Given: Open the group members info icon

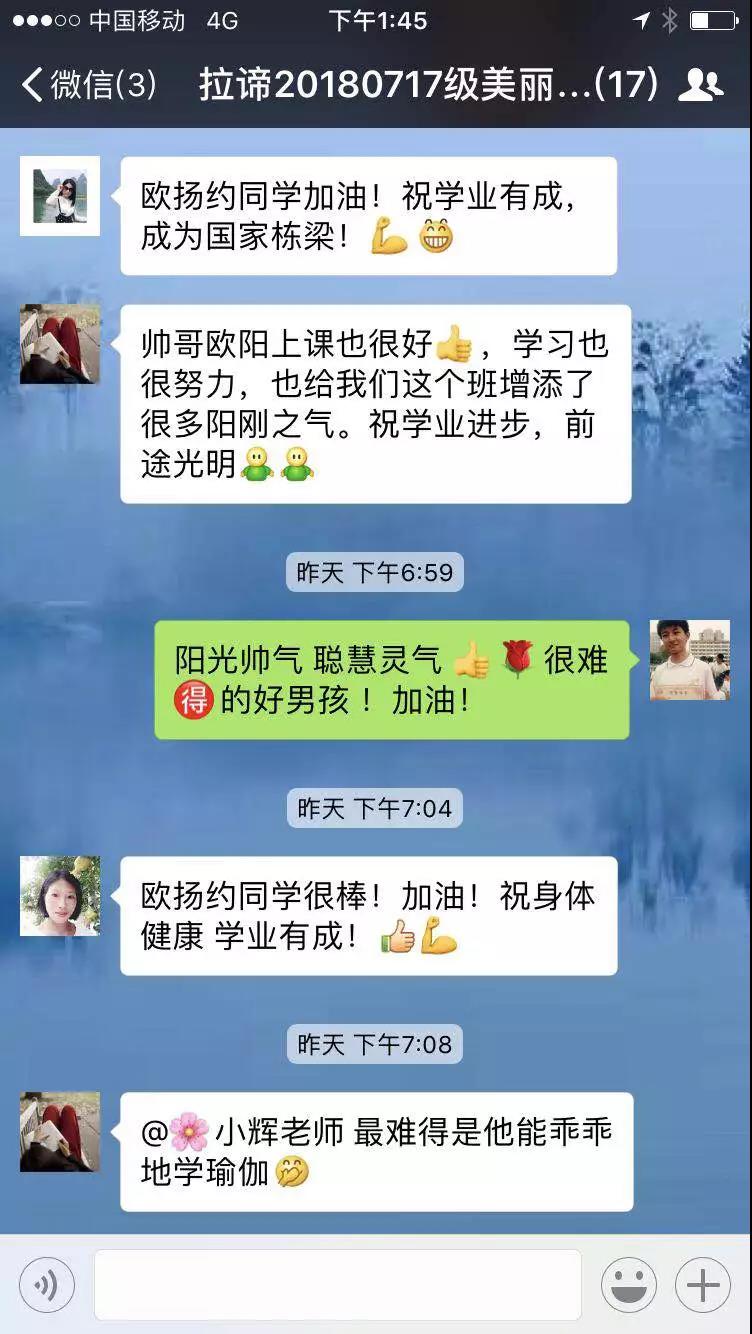Looking at the screenshot, I should tap(700, 85).
